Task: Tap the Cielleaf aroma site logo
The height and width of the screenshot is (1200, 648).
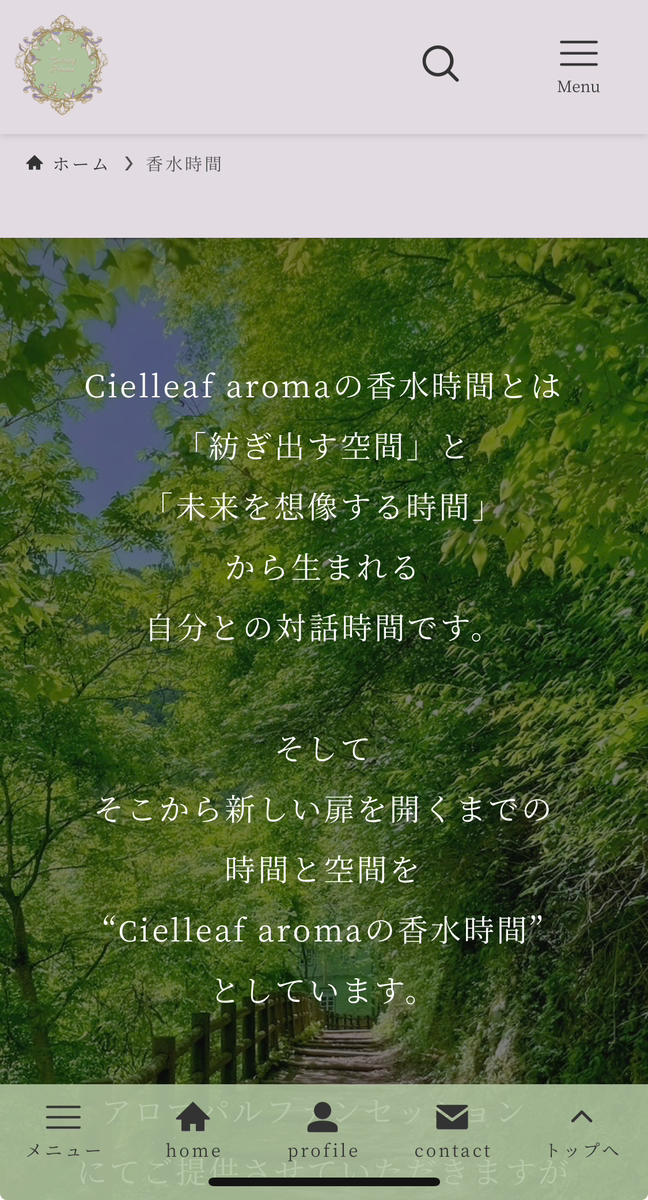Action: pos(61,64)
